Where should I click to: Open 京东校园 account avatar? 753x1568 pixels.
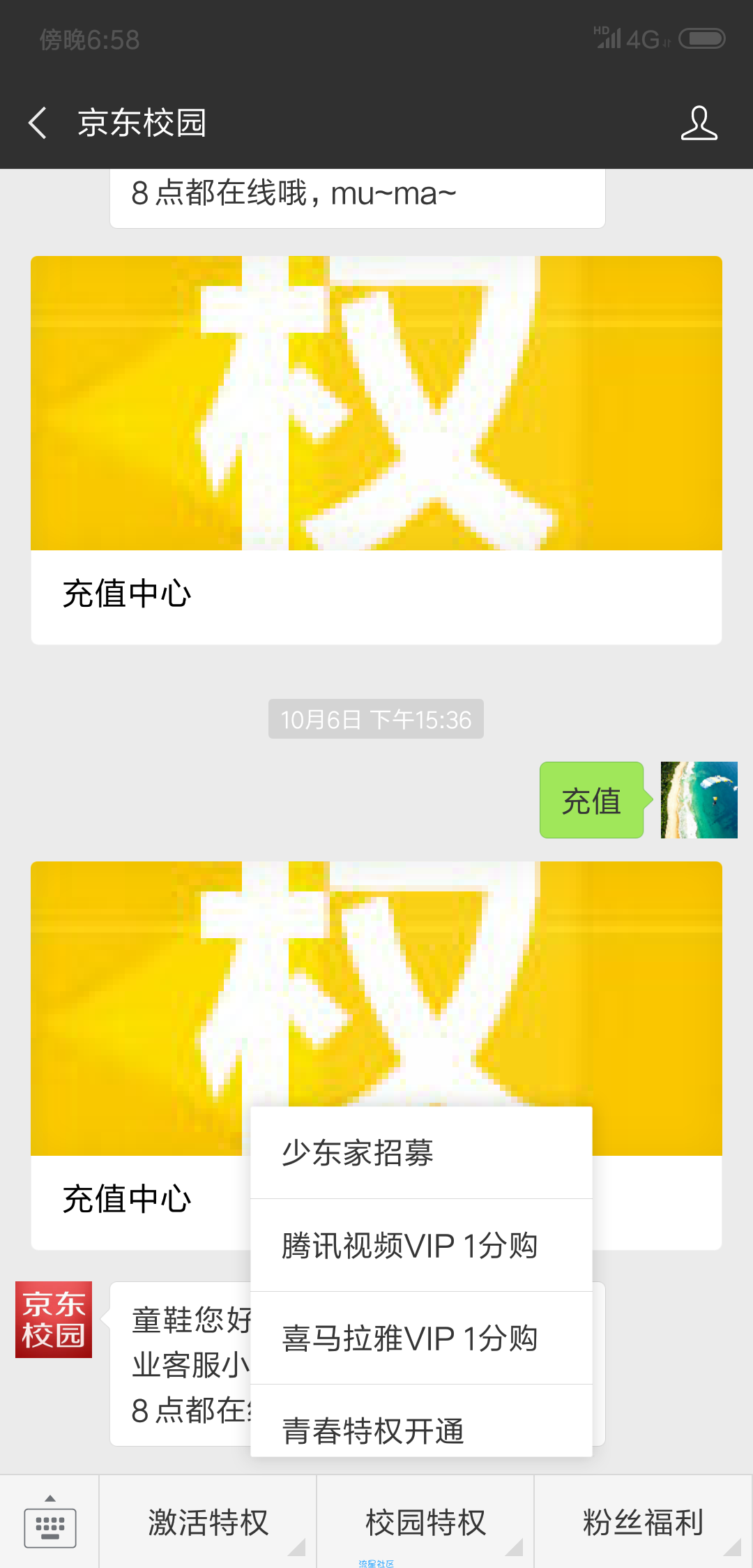tap(54, 1320)
